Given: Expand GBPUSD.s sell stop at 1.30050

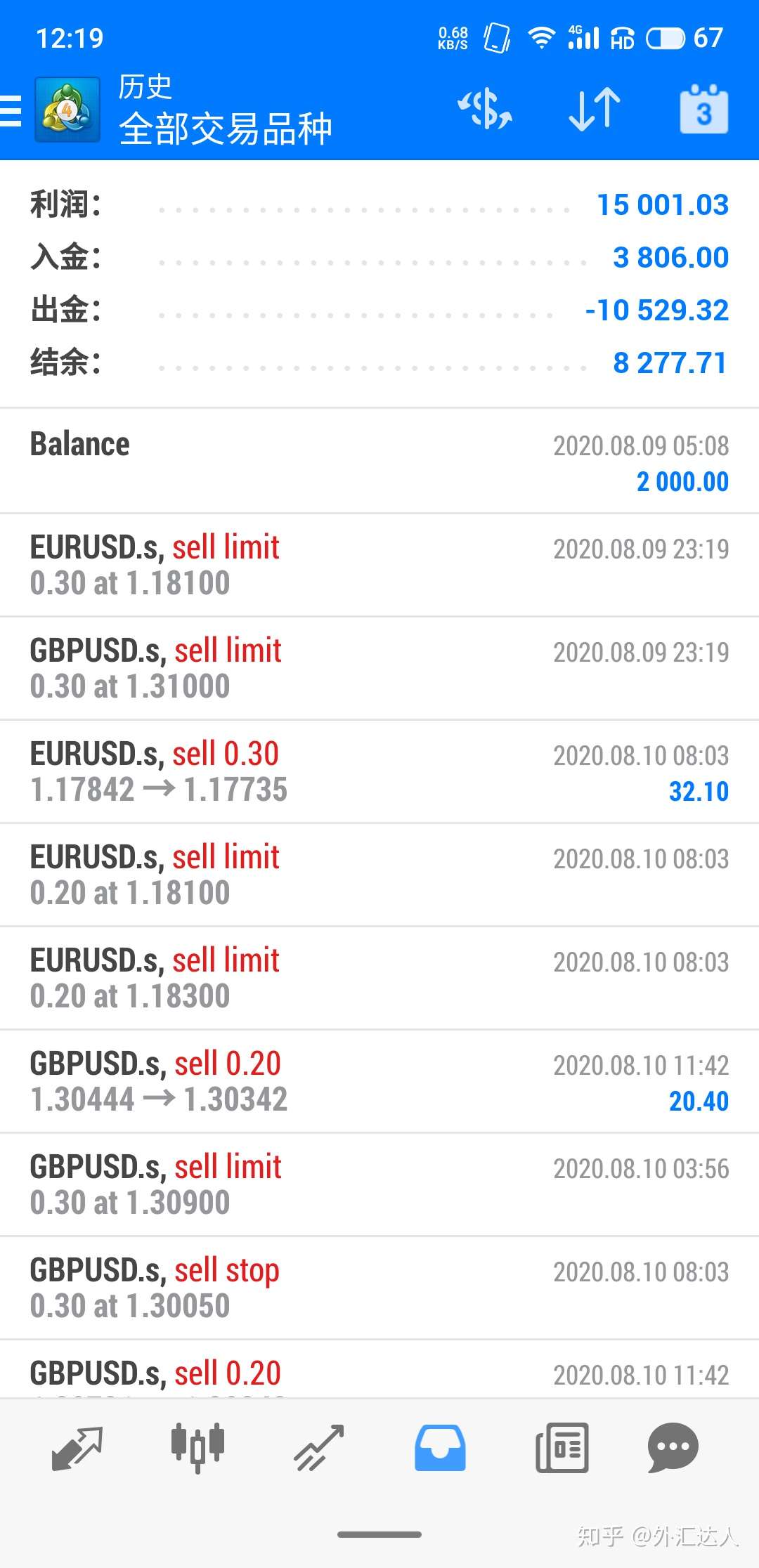Looking at the screenshot, I should 379,1288.
